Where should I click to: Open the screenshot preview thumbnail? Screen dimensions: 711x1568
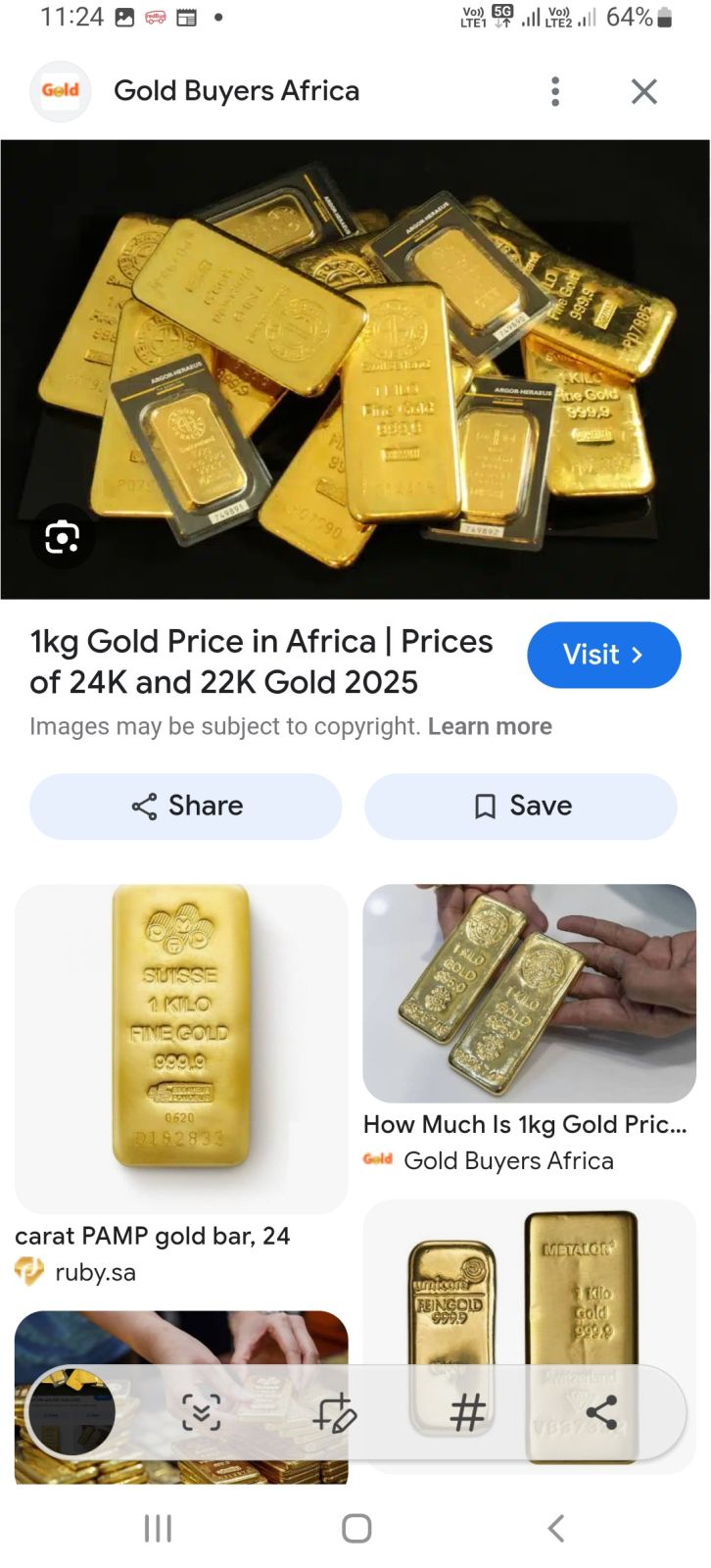point(71,1411)
